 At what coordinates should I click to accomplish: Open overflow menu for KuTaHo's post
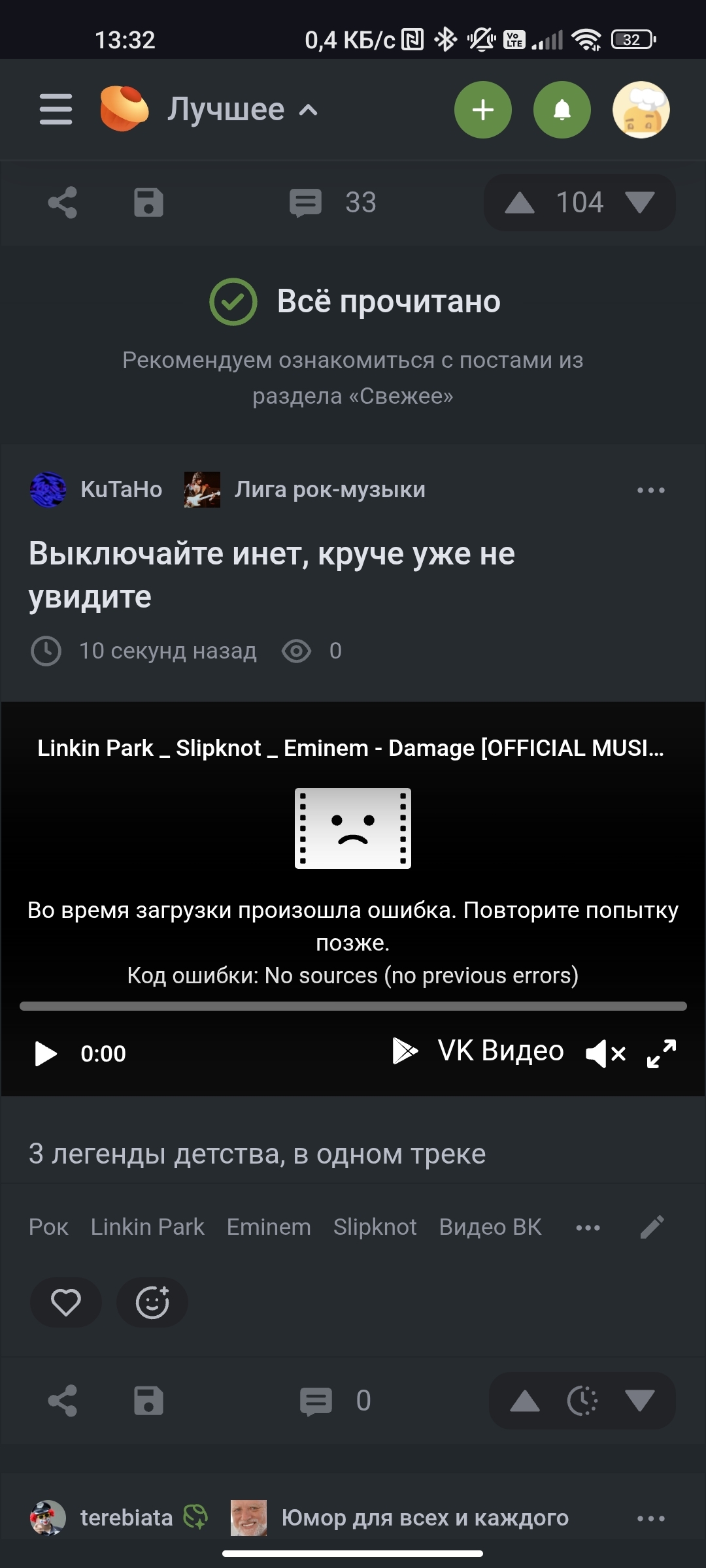(x=651, y=490)
